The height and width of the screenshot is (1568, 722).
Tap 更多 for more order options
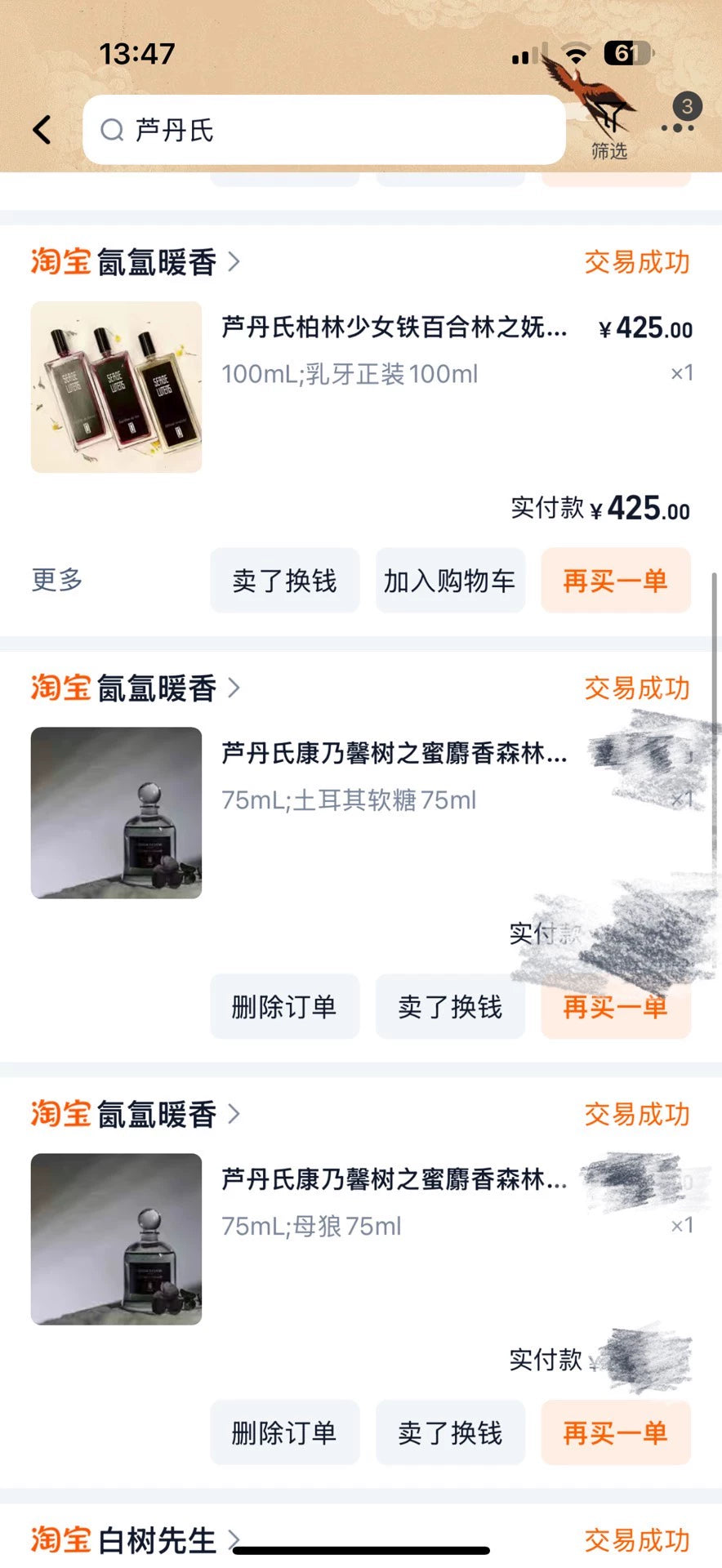tap(57, 580)
